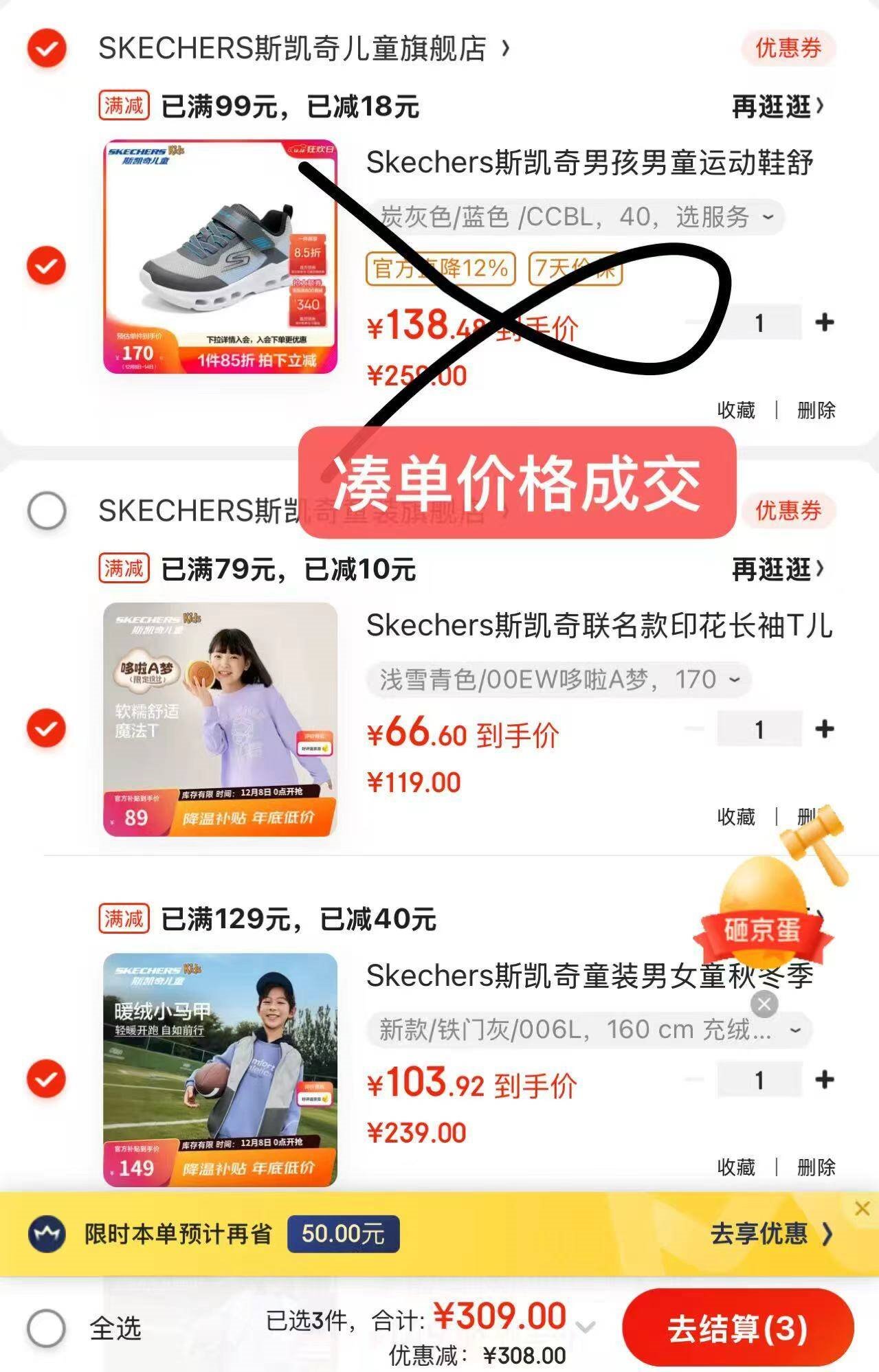Delete the running shoe from cart
Image resolution: width=879 pixels, height=1372 pixels.
tap(816, 410)
